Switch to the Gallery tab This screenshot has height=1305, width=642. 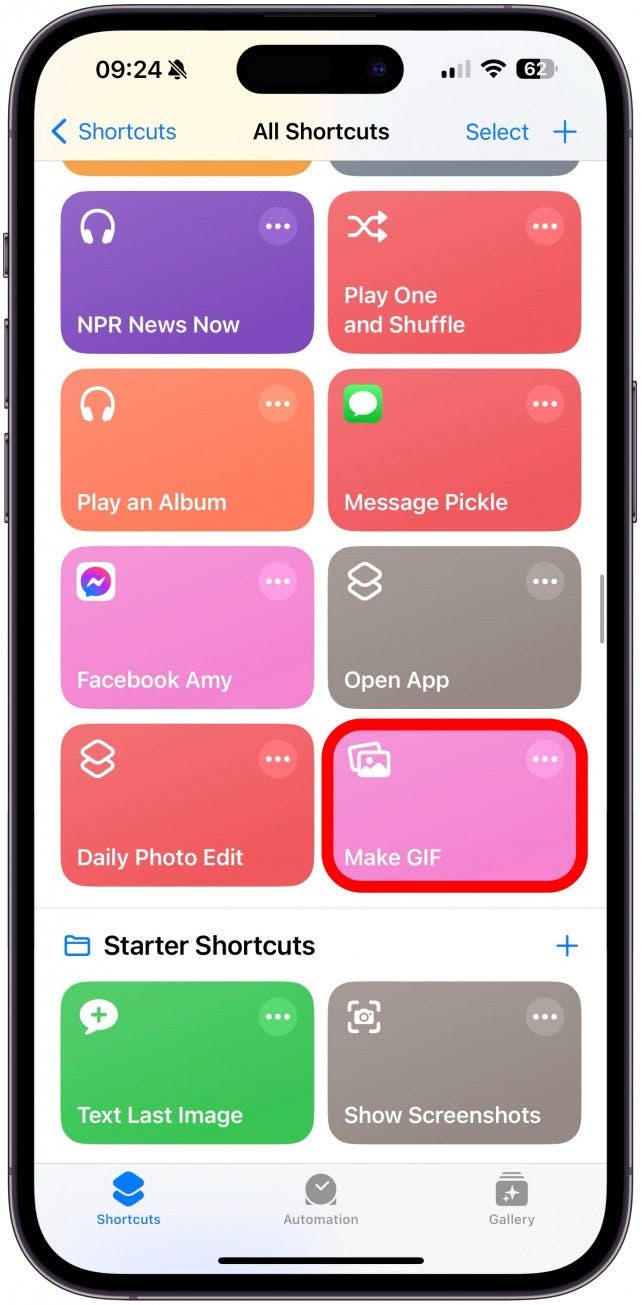tap(511, 1199)
